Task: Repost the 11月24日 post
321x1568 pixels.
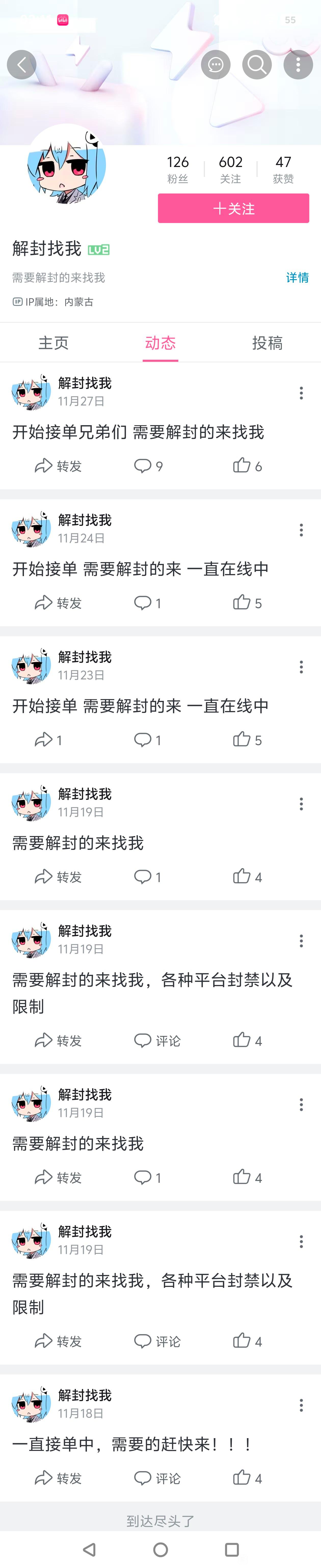Action: (58, 603)
